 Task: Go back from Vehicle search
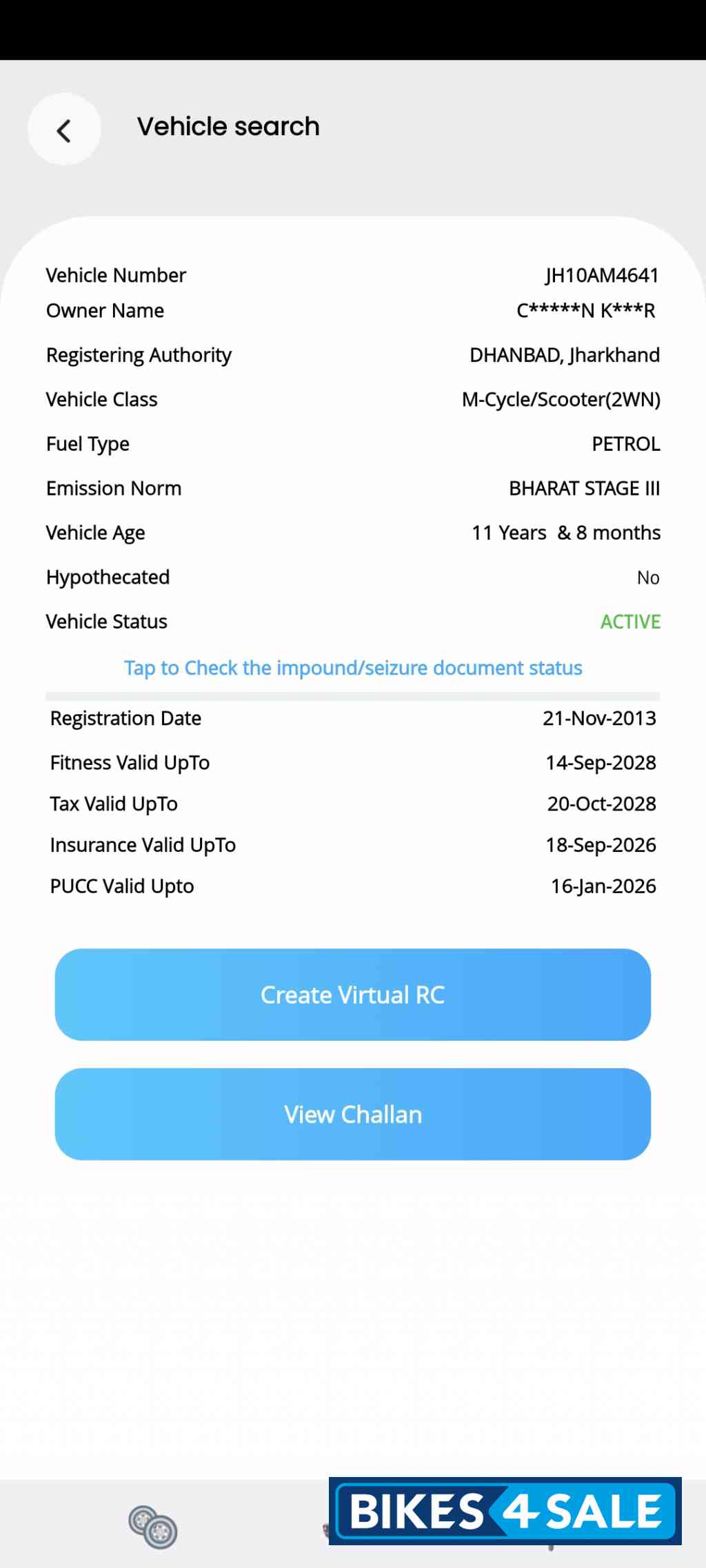coord(64,130)
